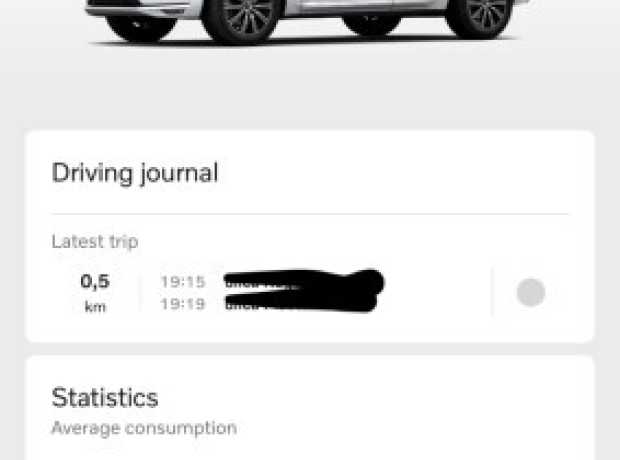The height and width of the screenshot is (460, 620).
Task: Tap the grey circle beside latest trip
Action: point(530,292)
